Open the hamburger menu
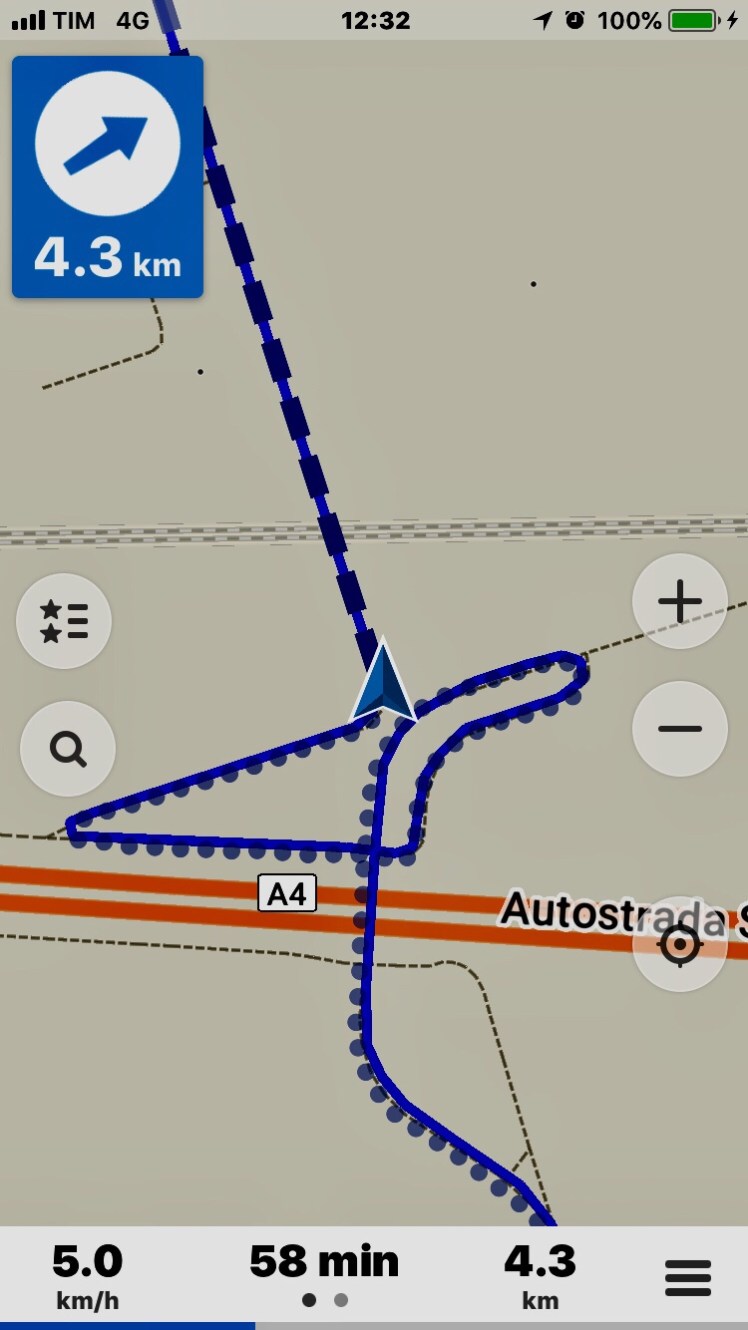 pos(688,1277)
